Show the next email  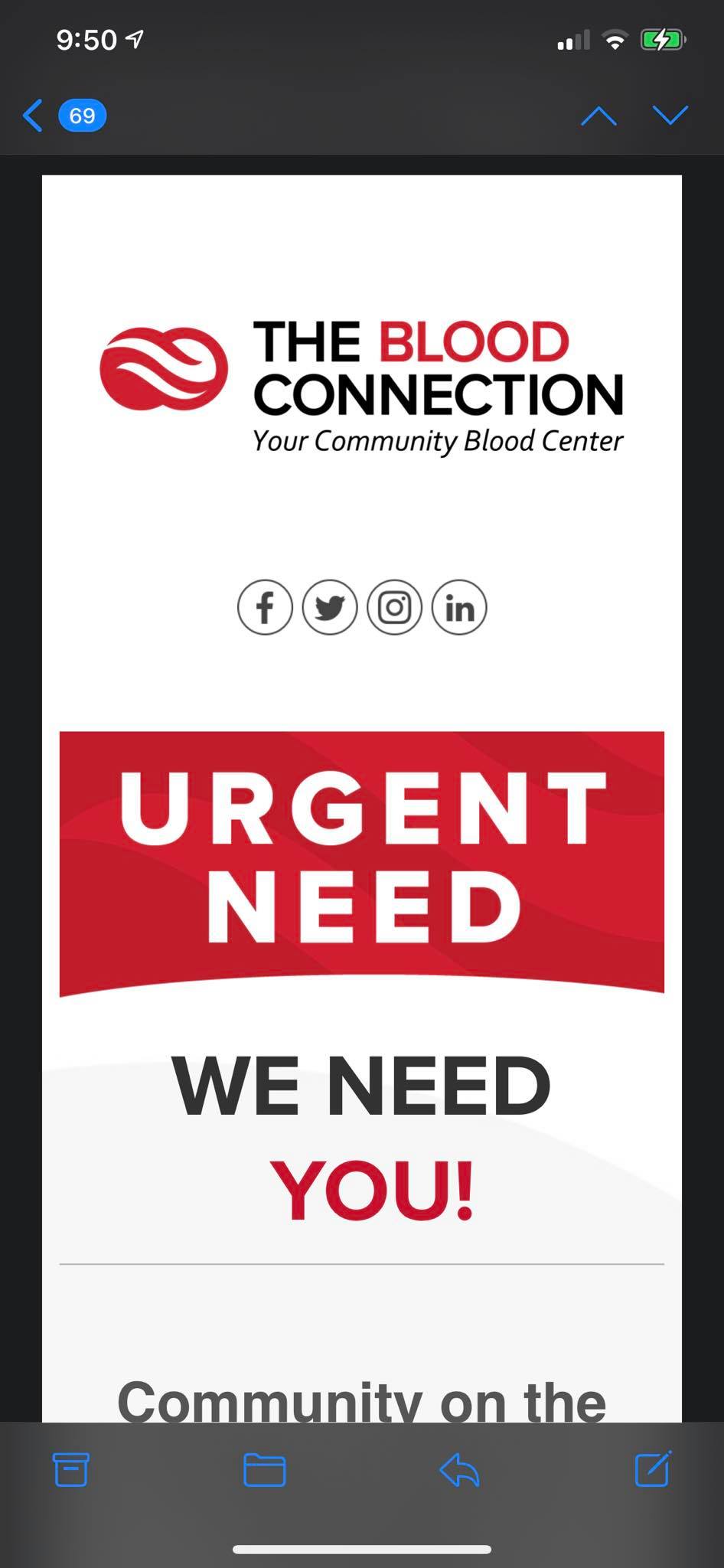click(x=670, y=116)
